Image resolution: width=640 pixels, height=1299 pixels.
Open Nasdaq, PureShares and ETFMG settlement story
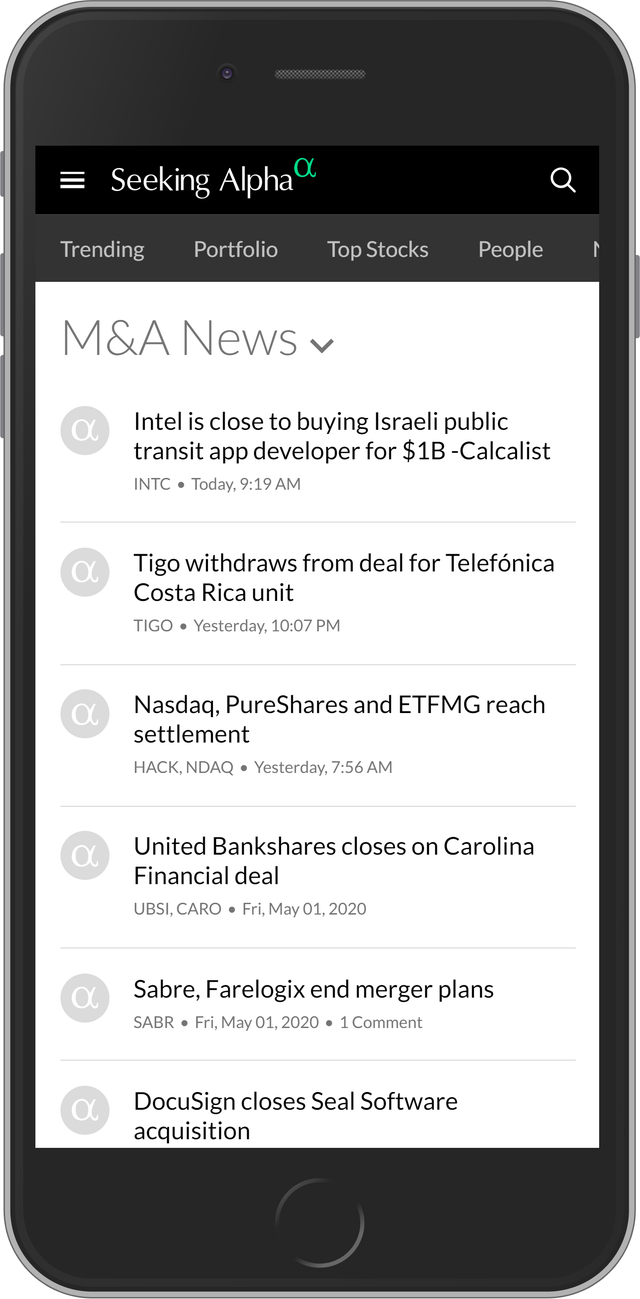pyautogui.click(x=339, y=719)
